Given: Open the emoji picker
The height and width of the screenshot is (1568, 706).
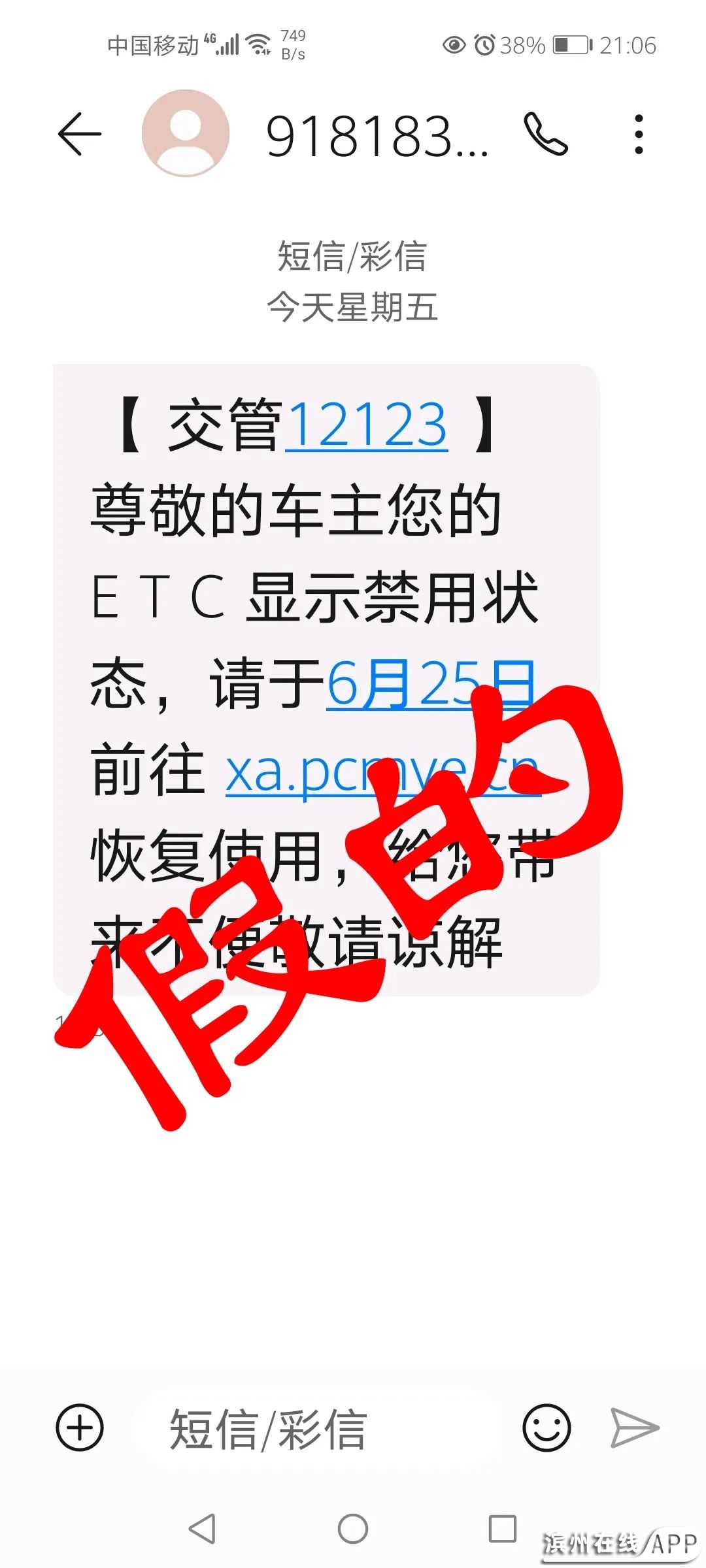Looking at the screenshot, I should pyautogui.click(x=546, y=1428).
